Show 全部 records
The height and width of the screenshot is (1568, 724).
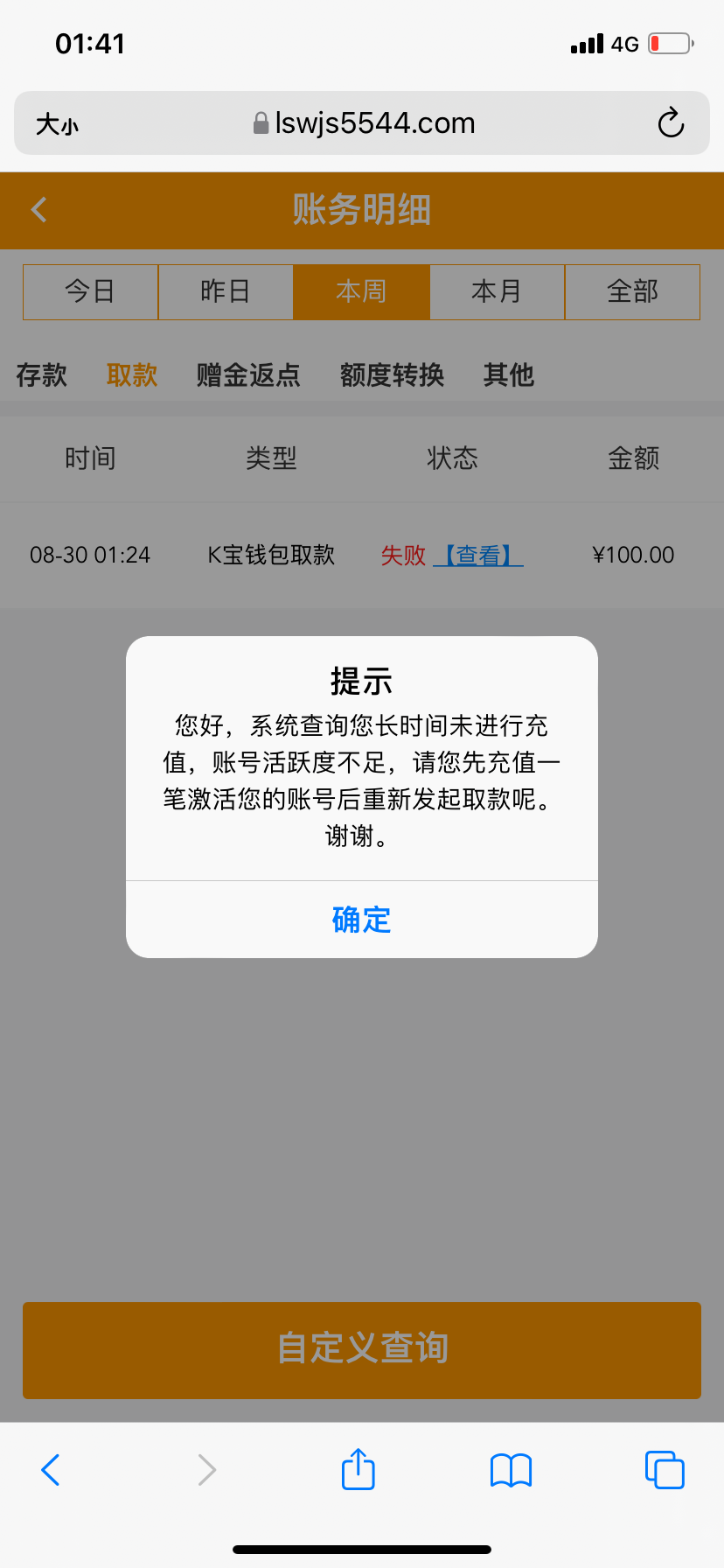tap(632, 291)
